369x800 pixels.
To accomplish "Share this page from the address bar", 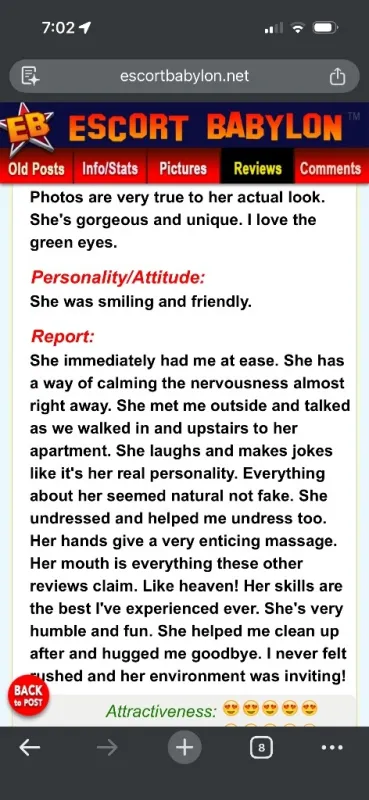I will pyautogui.click(x=337, y=77).
